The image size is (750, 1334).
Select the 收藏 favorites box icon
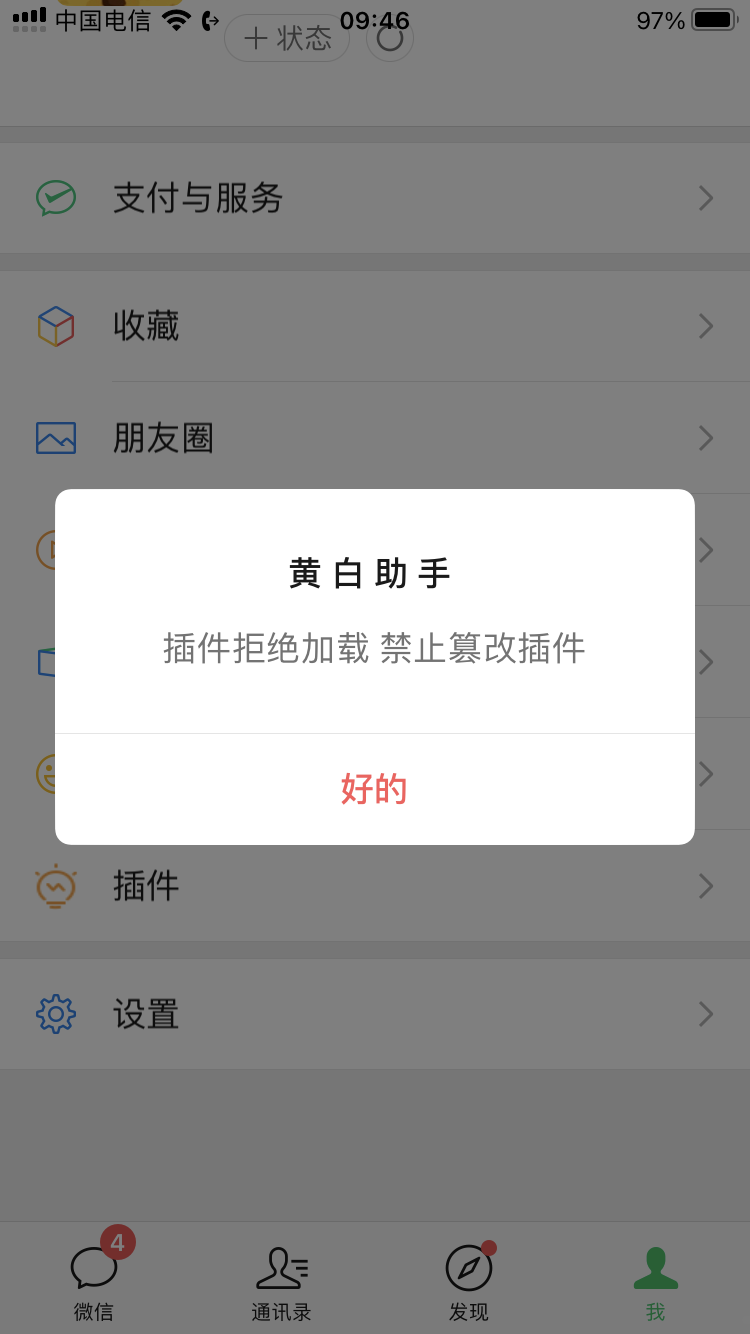pyautogui.click(x=55, y=326)
